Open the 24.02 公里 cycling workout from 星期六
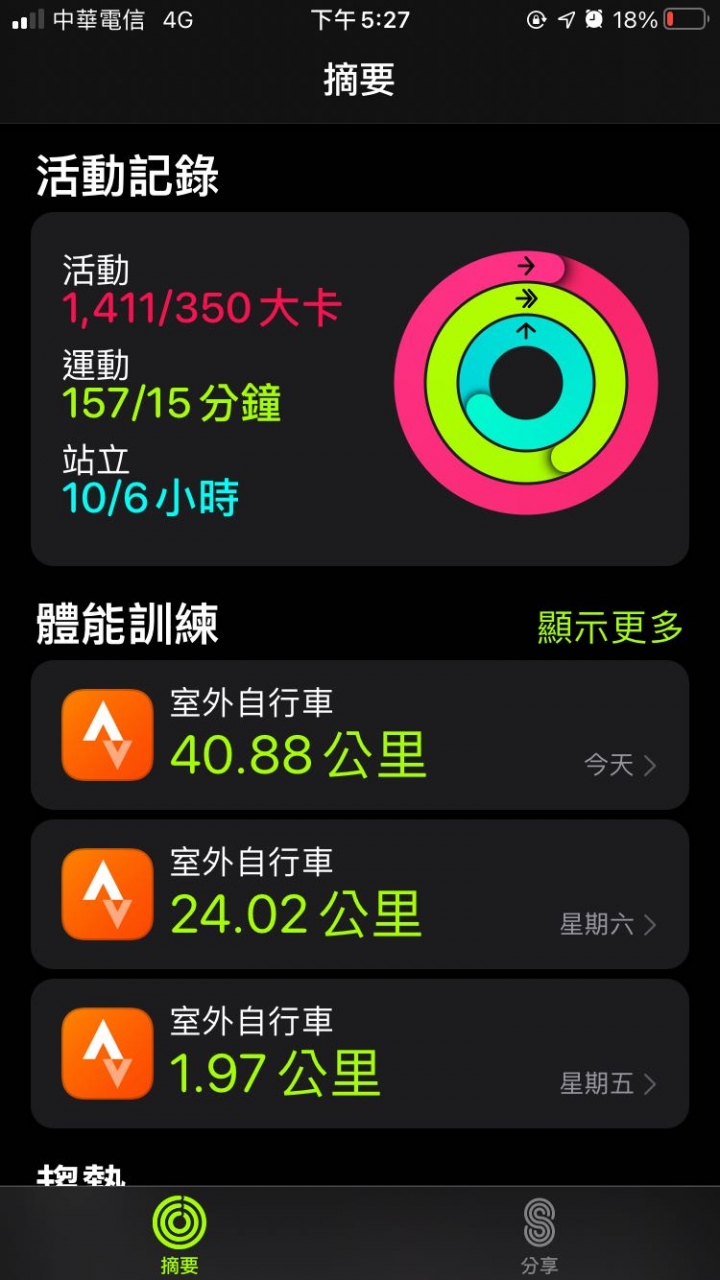720x1280 pixels. (360, 894)
